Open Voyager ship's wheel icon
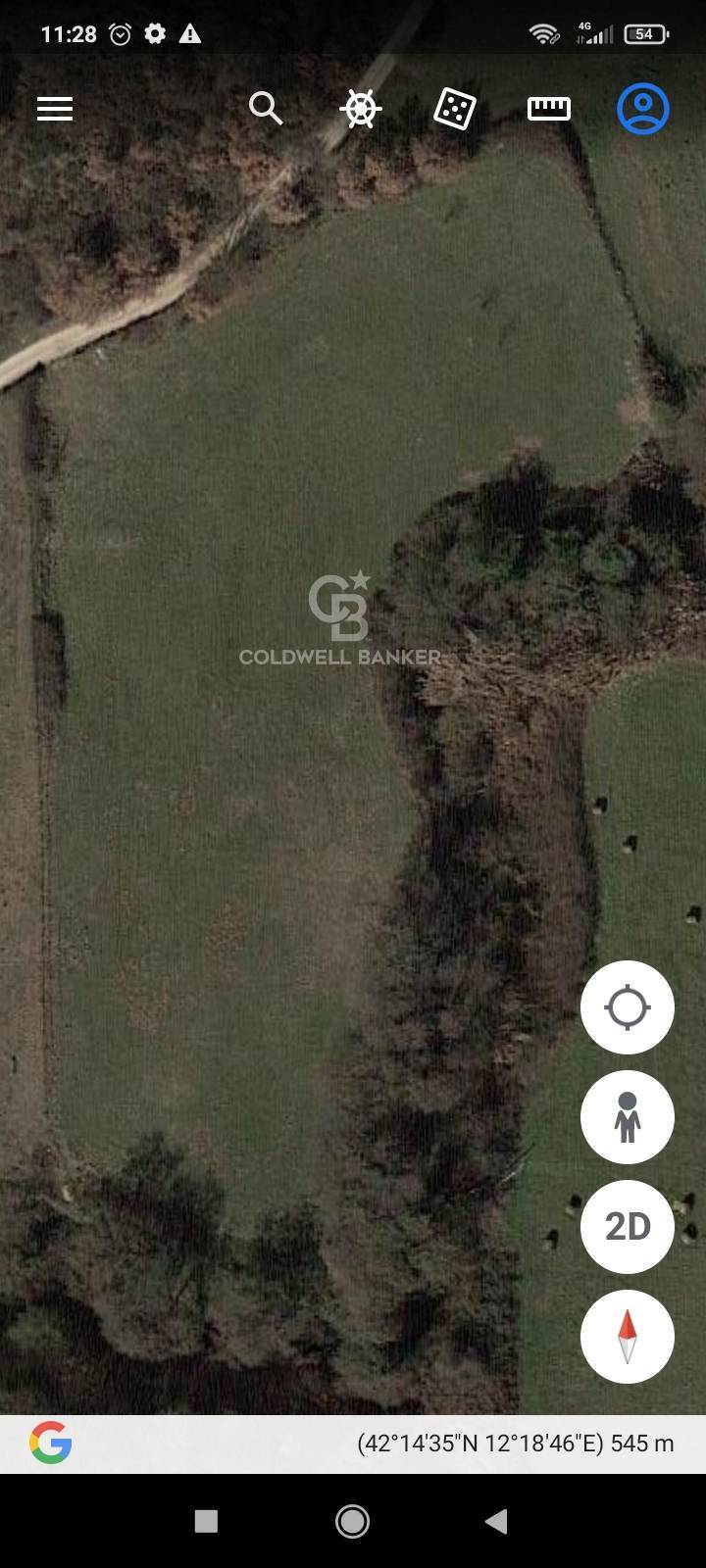This screenshot has width=706, height=1568. tap(360, 109)
